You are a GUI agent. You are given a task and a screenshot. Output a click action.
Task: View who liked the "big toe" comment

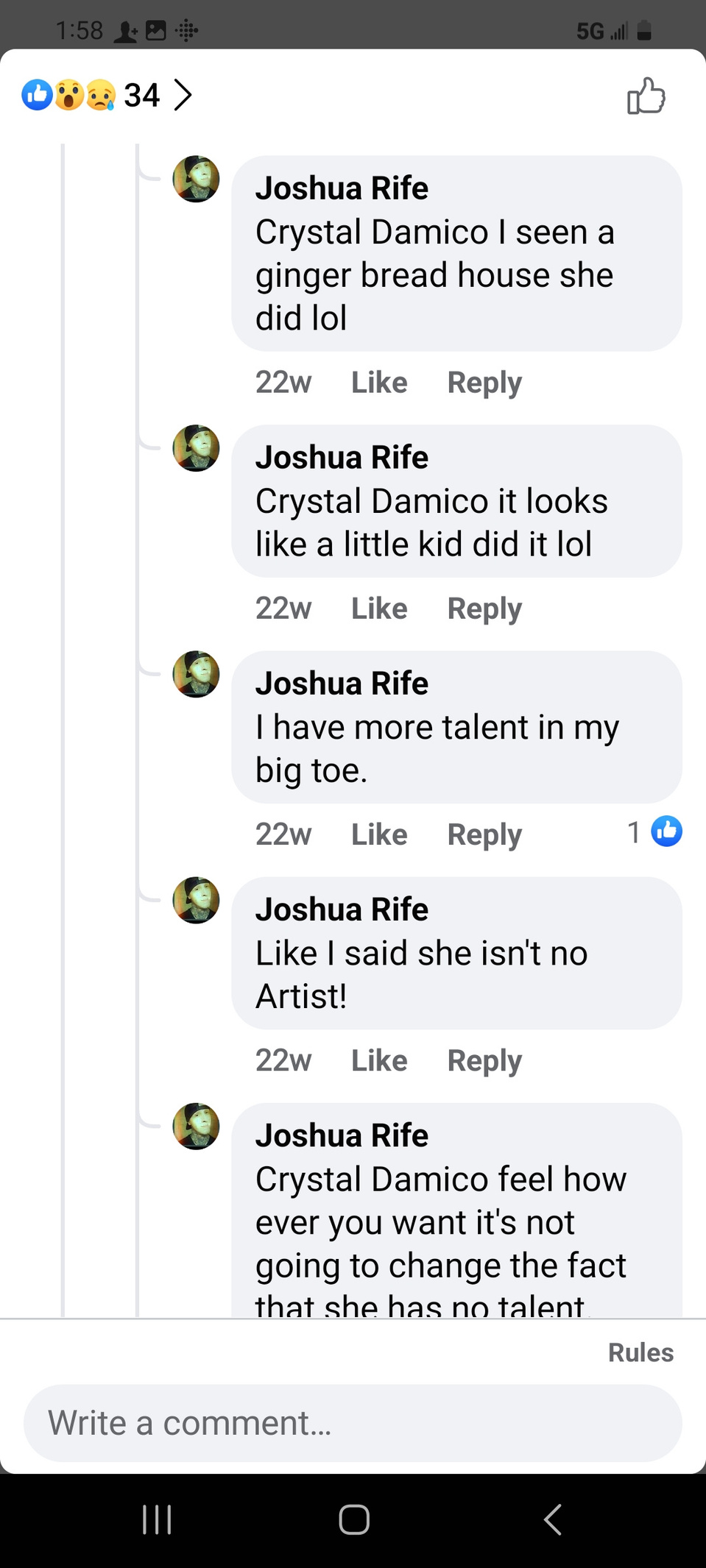pyautogui.click(x=654, y=832)
